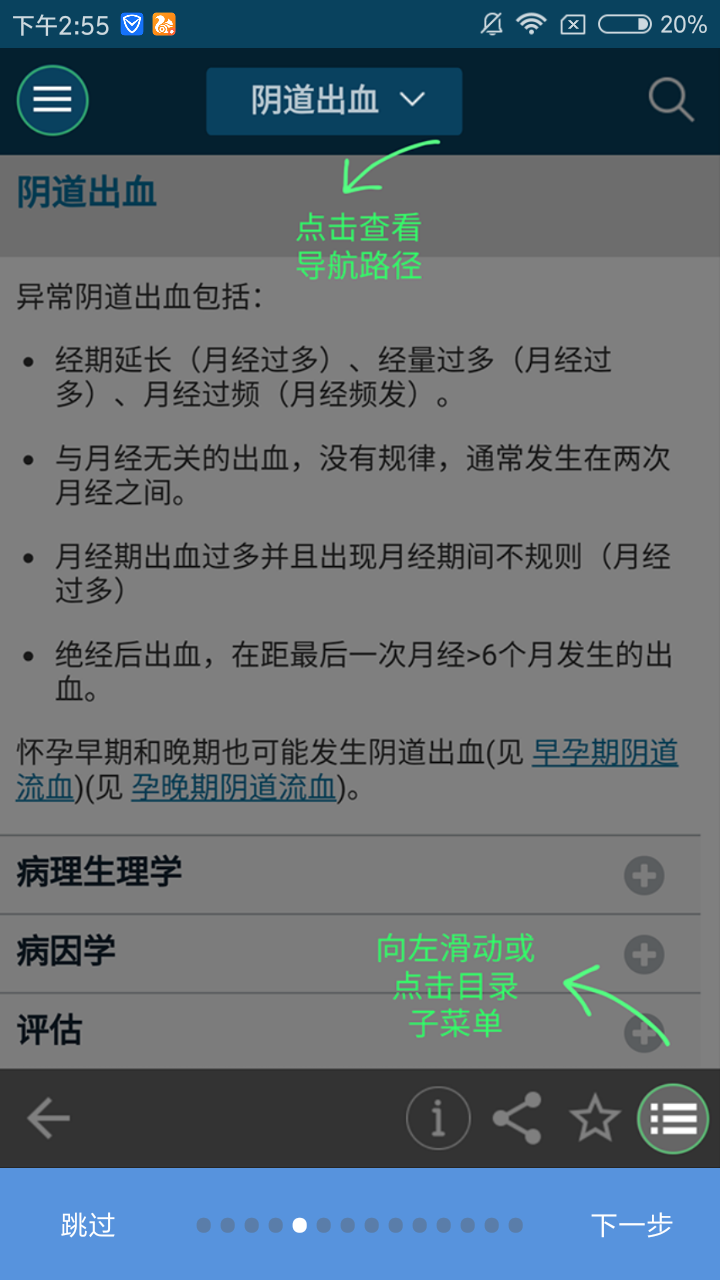Open the table of contents list icon
Screen dimensions: 720x1280
click(x=673, y=1118)
